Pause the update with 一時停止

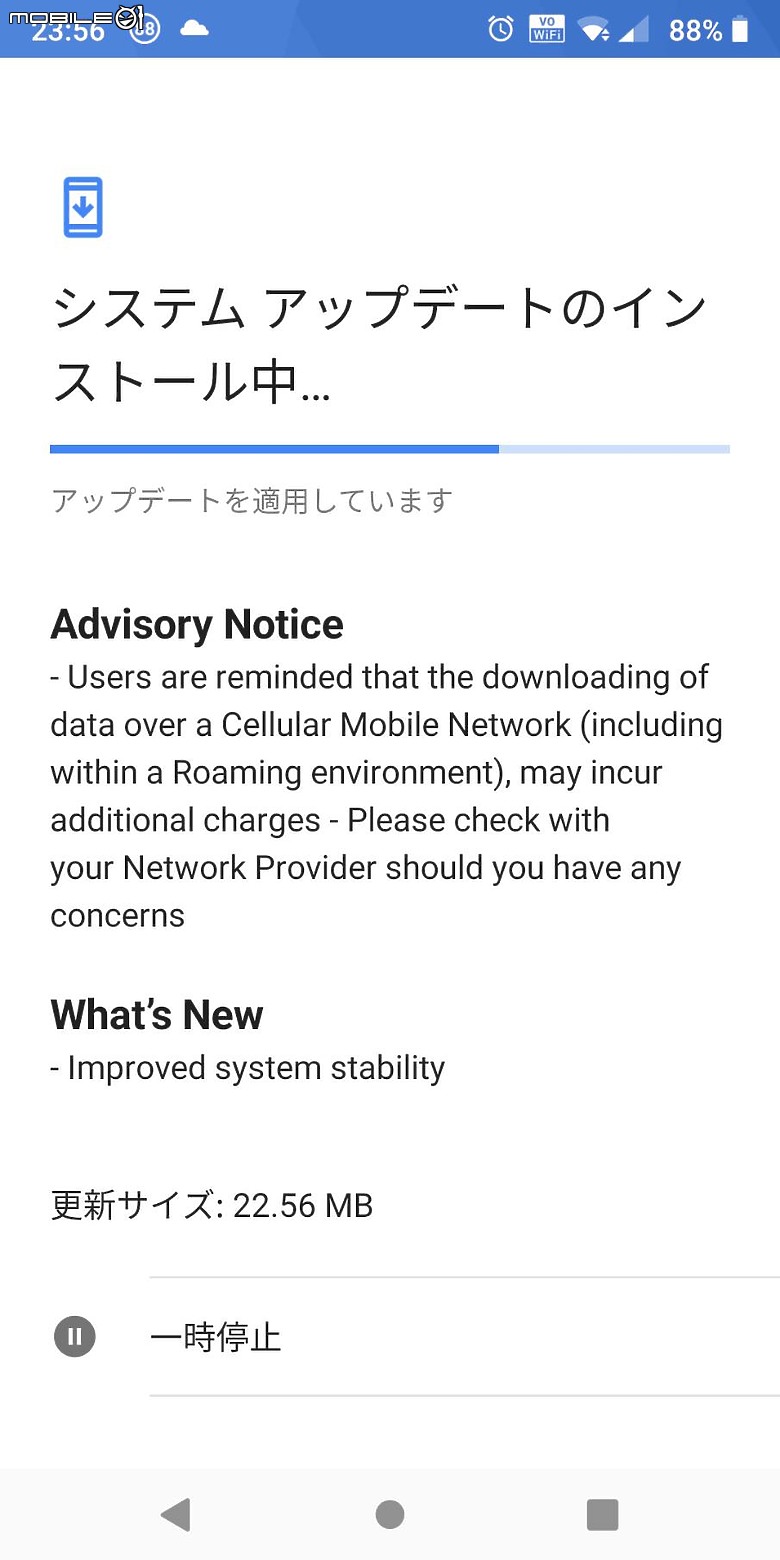pos(215,1337)
